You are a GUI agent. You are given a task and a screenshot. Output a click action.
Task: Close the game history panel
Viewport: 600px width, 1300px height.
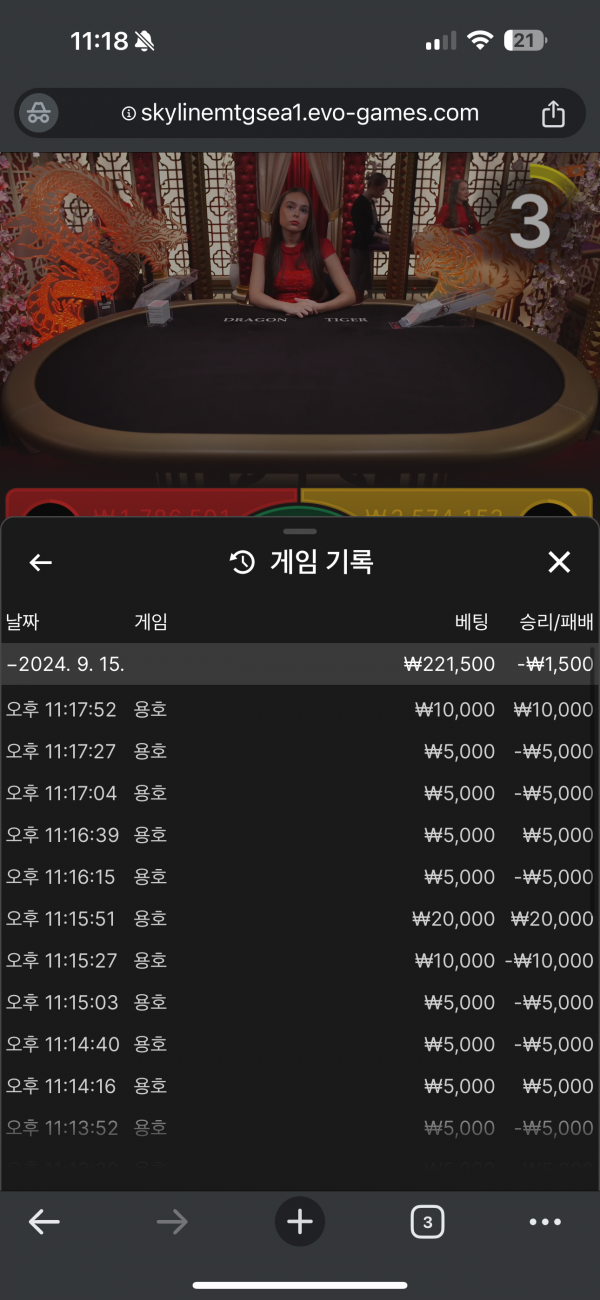[x=559, y=563]
